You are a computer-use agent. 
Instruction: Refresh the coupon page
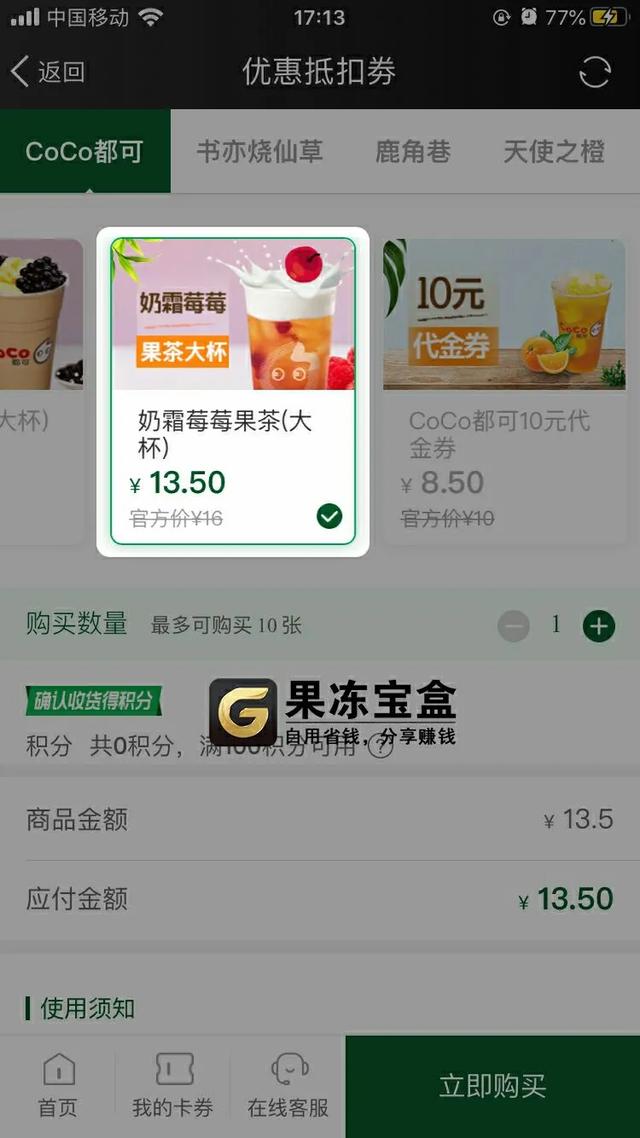point(595,72)
